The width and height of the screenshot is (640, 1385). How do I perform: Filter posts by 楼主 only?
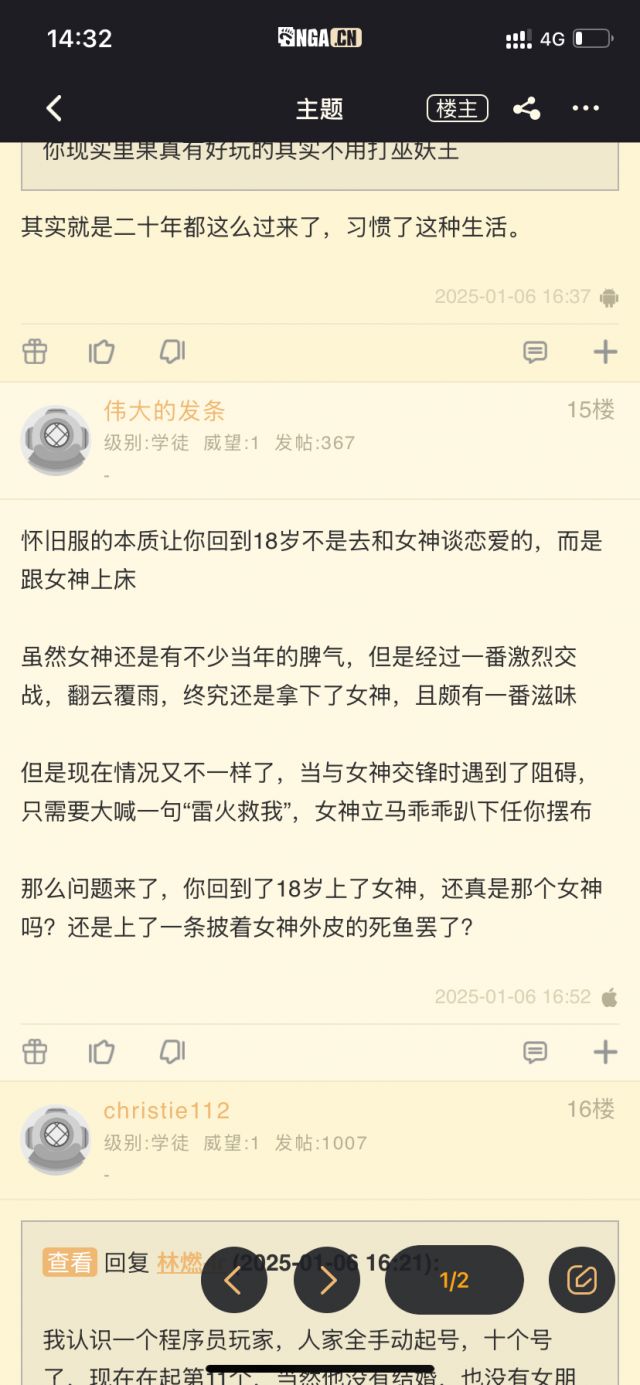click(457, 108)
